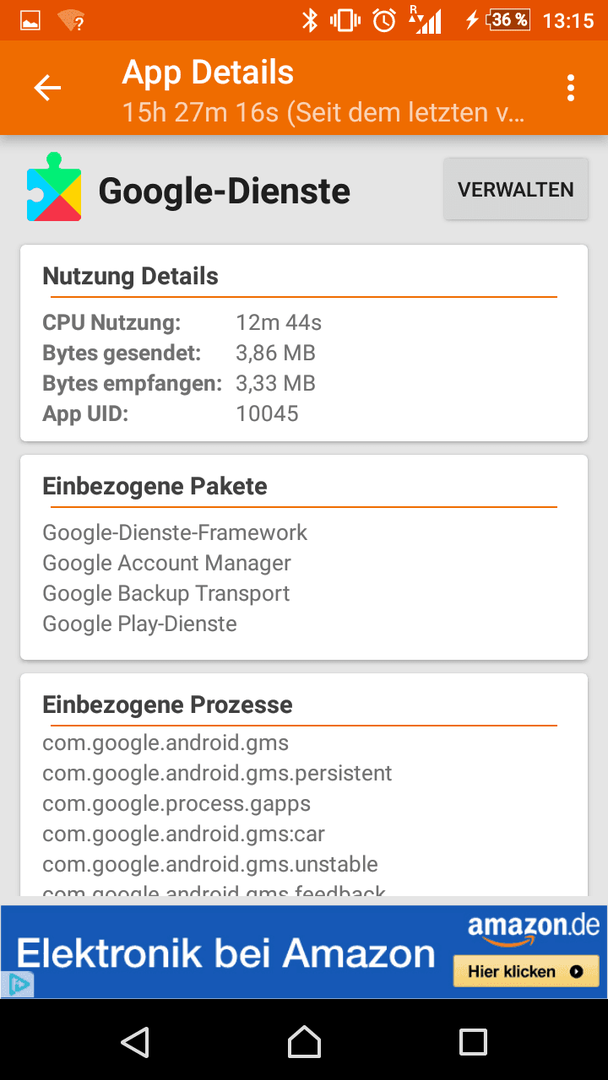Tap the system home button
Image resolution: width=608 pixels, height=1080 pixels.
tap(304, 1040)
